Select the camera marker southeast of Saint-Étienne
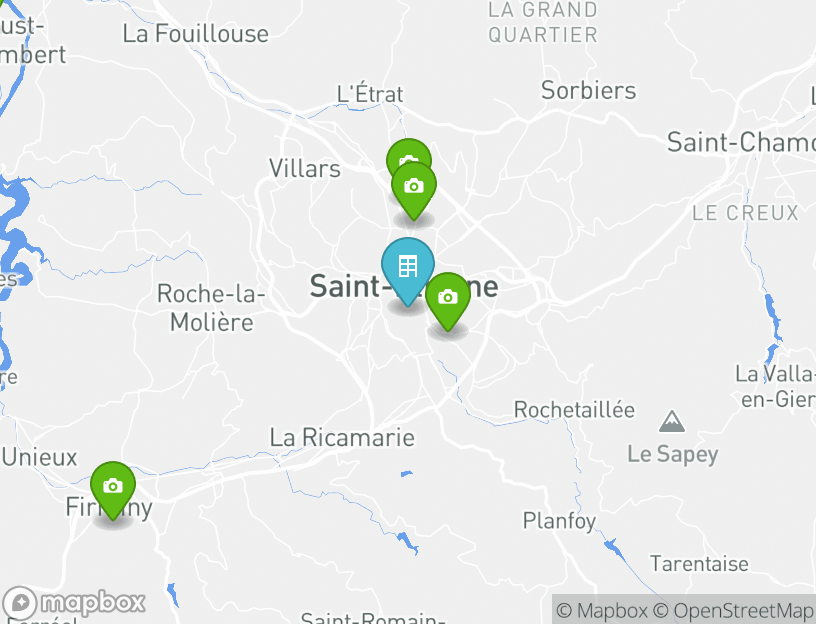The height and width of the screenshot is (624, 816). [448, 298]
